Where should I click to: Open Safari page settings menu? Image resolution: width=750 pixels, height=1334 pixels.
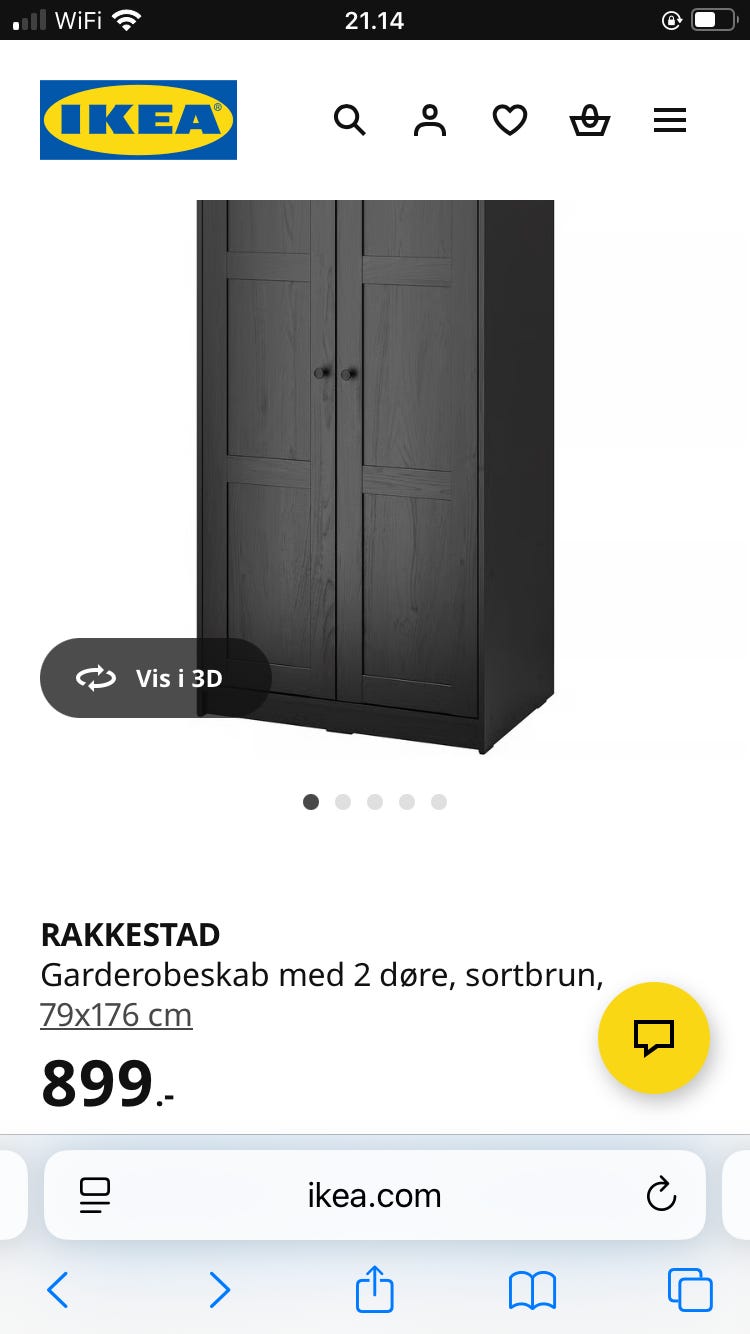pyautogui.click(x=95, y=1194)
